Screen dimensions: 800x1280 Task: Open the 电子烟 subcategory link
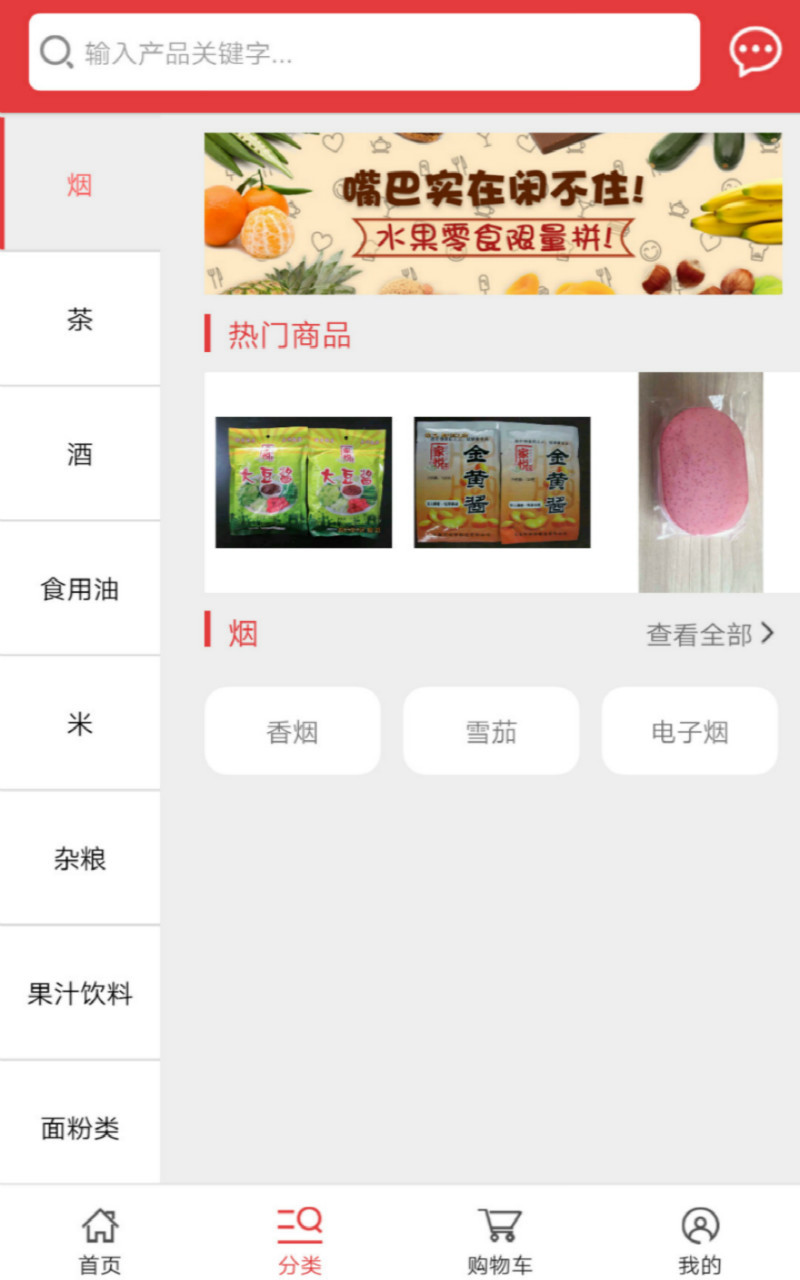click(x=690, y=730)
